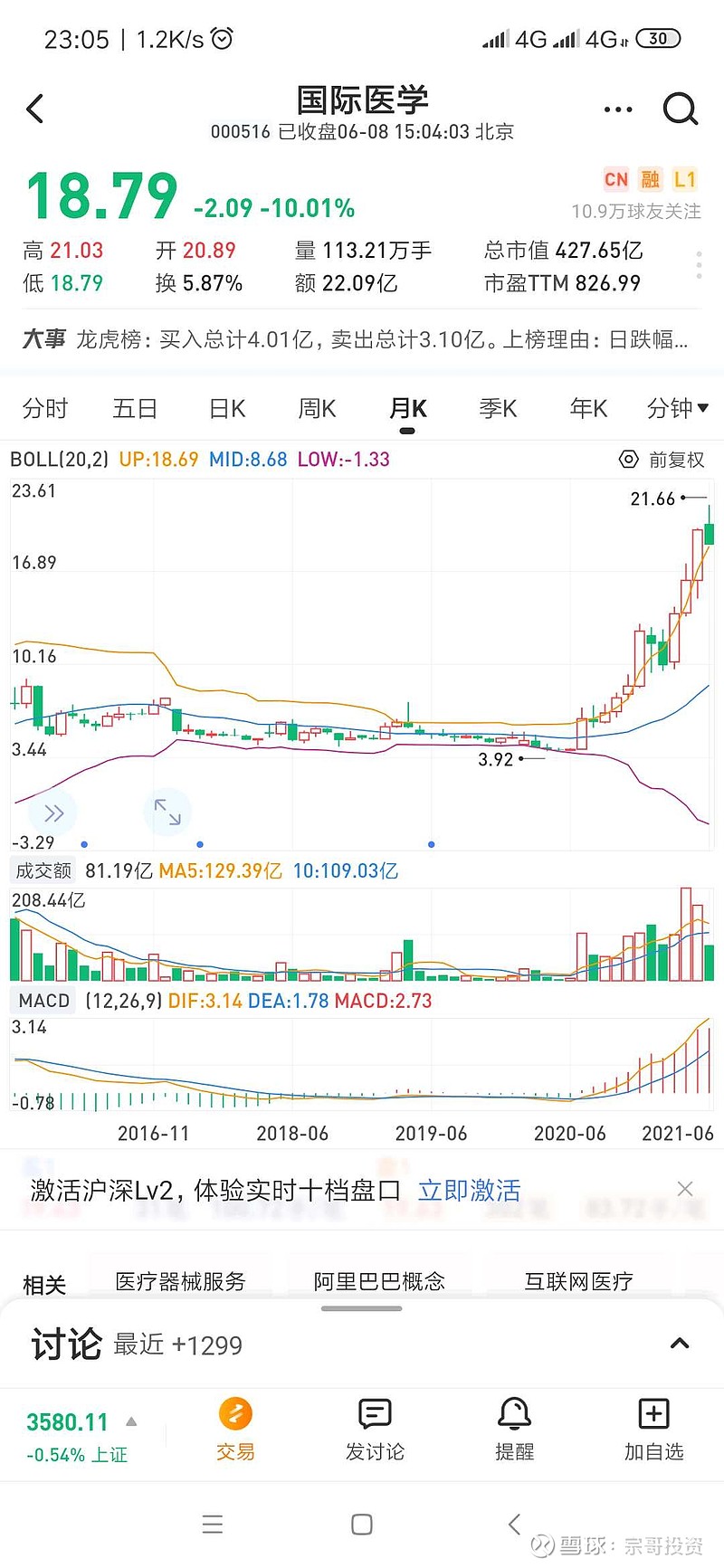
Task: Set a price alert via 提醒
Action: (514, 1429)
